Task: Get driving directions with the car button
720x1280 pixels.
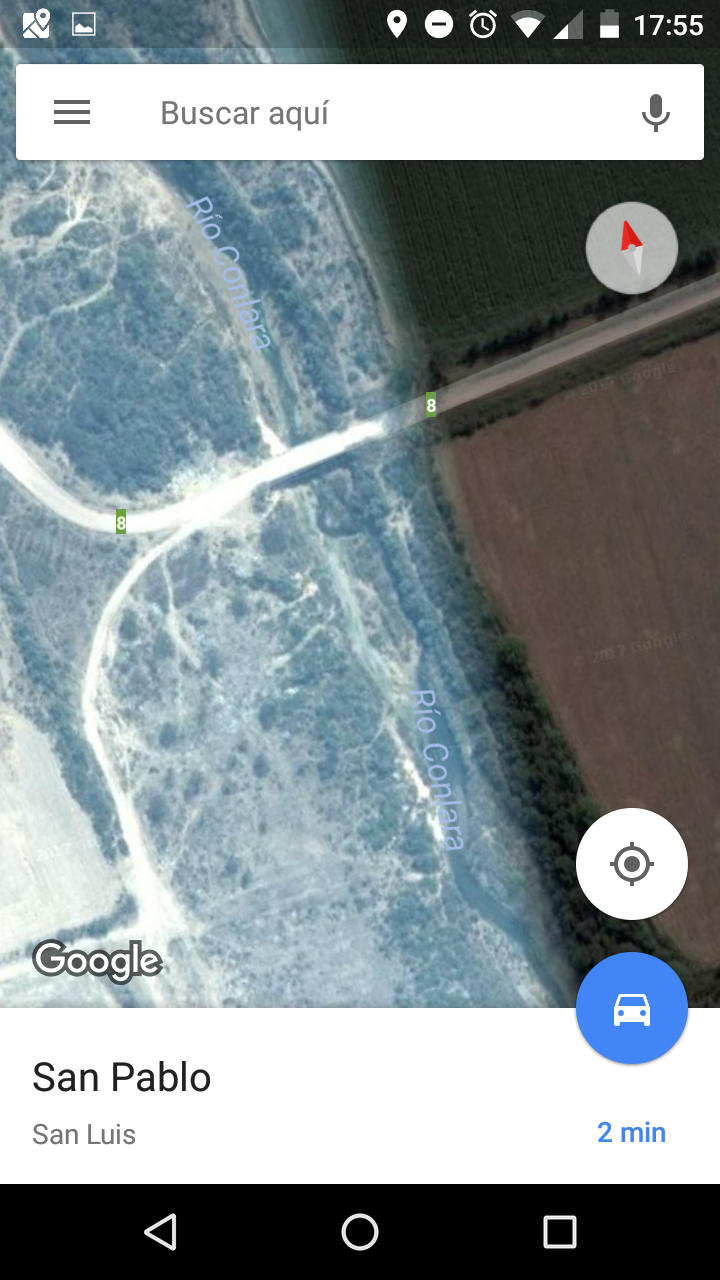Action: tap(631, 1008)
